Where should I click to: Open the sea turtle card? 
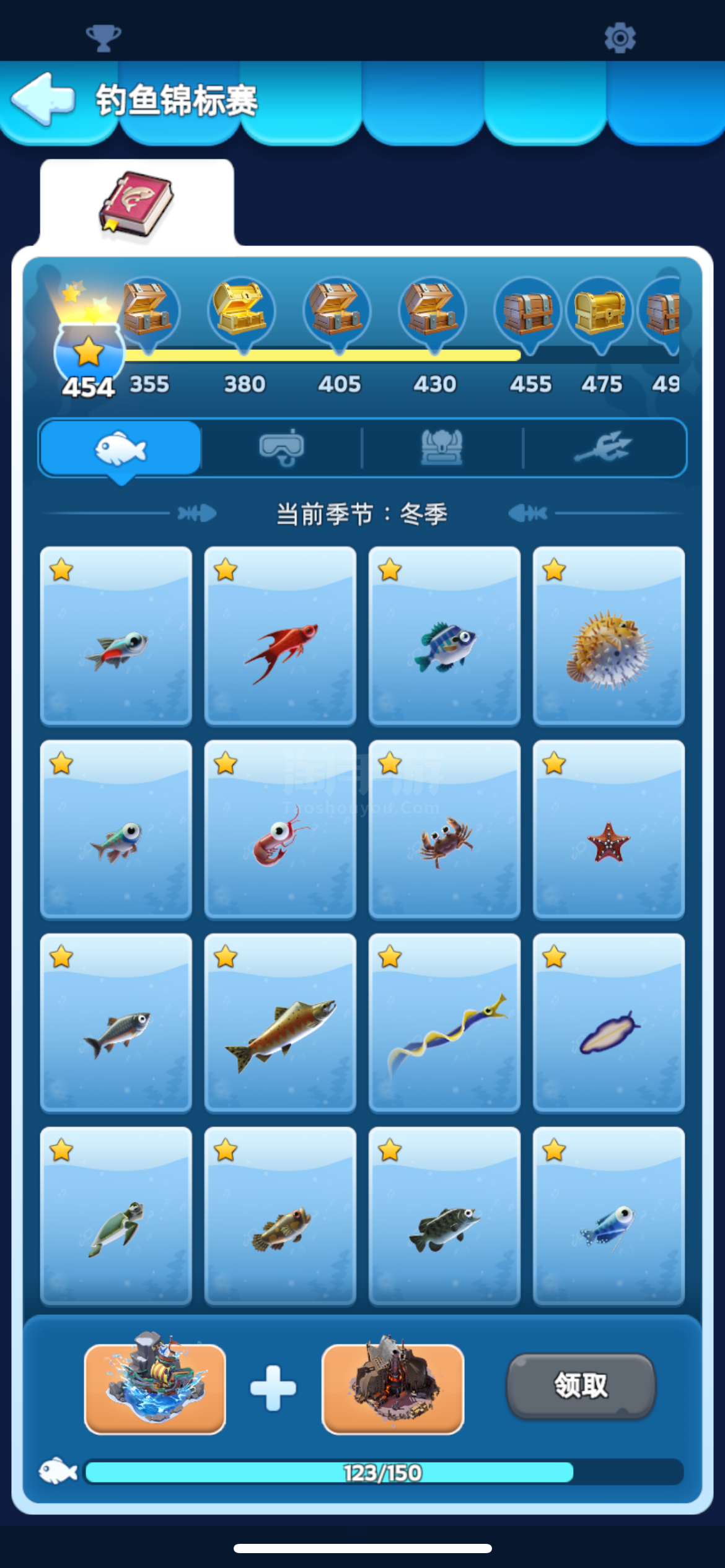point(116,1217)
